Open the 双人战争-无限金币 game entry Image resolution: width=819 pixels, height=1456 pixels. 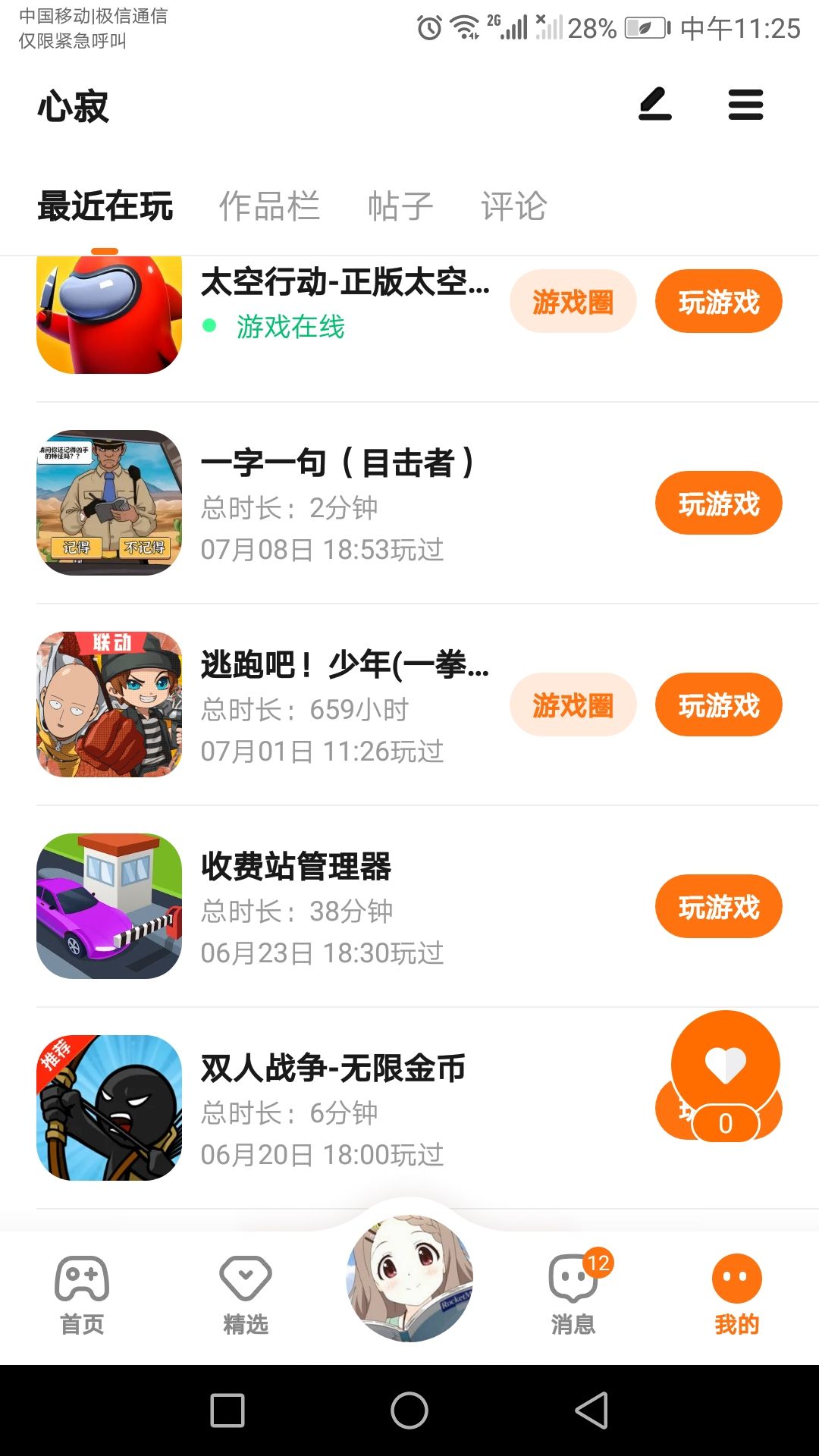point(332,1068)
